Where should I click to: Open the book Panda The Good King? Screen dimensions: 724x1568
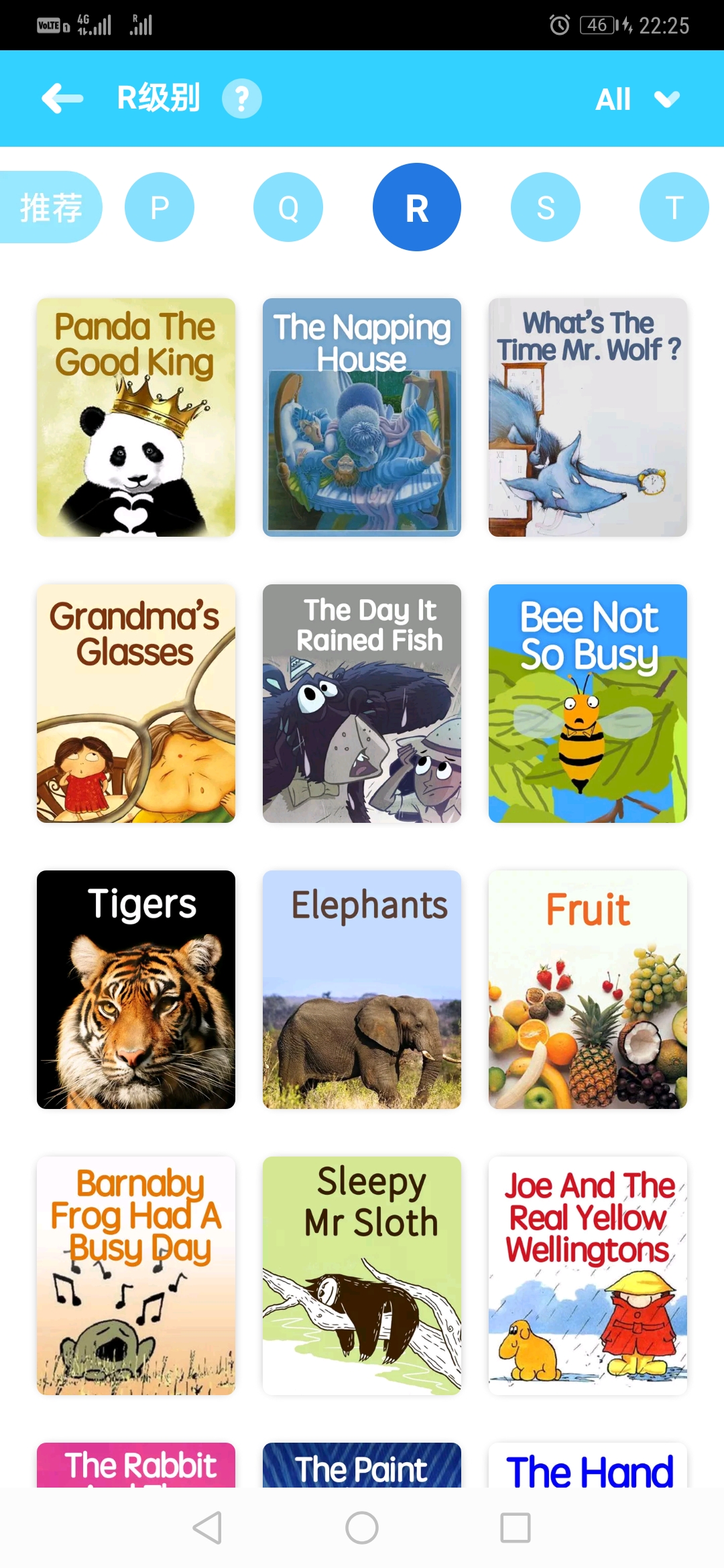click(x=136, y=417)
